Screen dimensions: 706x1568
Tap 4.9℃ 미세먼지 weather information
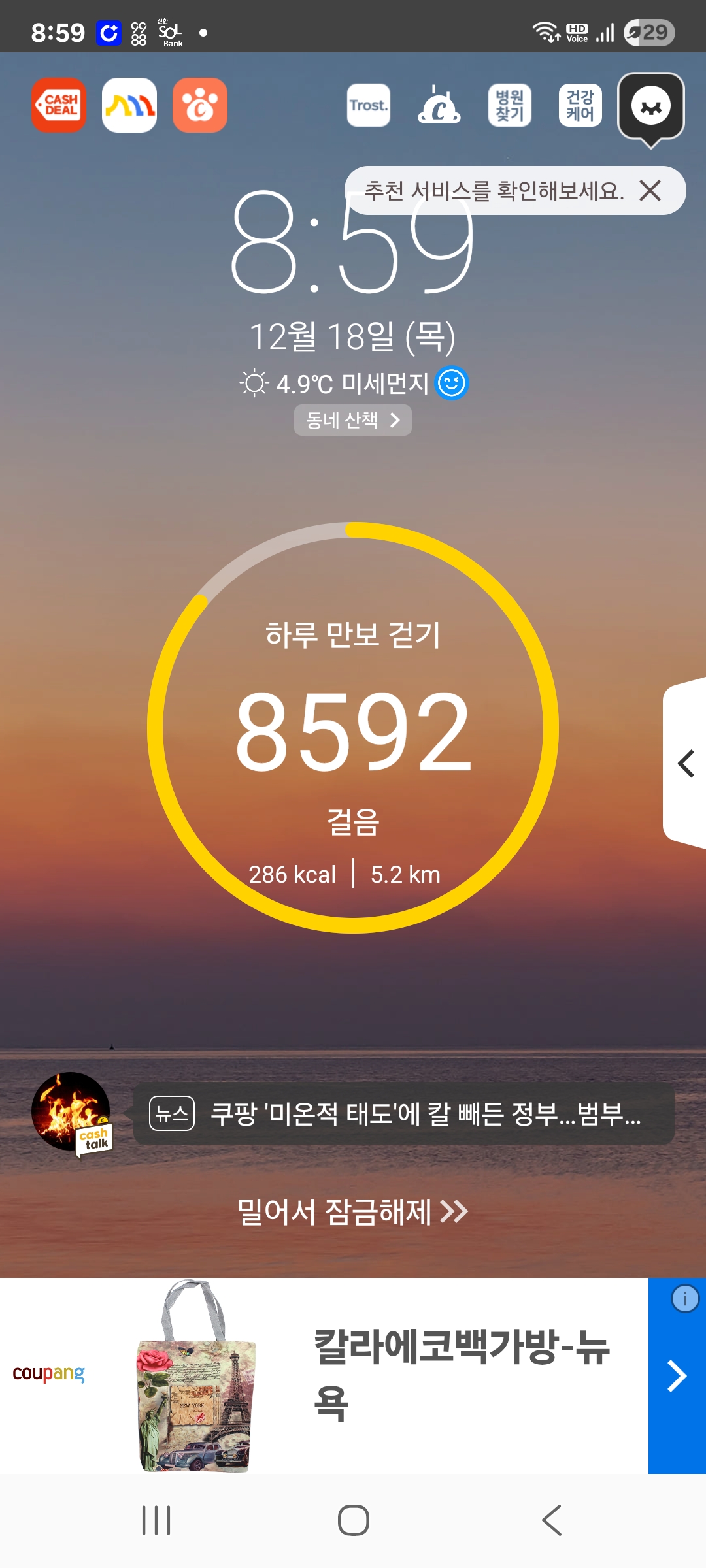pos(353,384)
